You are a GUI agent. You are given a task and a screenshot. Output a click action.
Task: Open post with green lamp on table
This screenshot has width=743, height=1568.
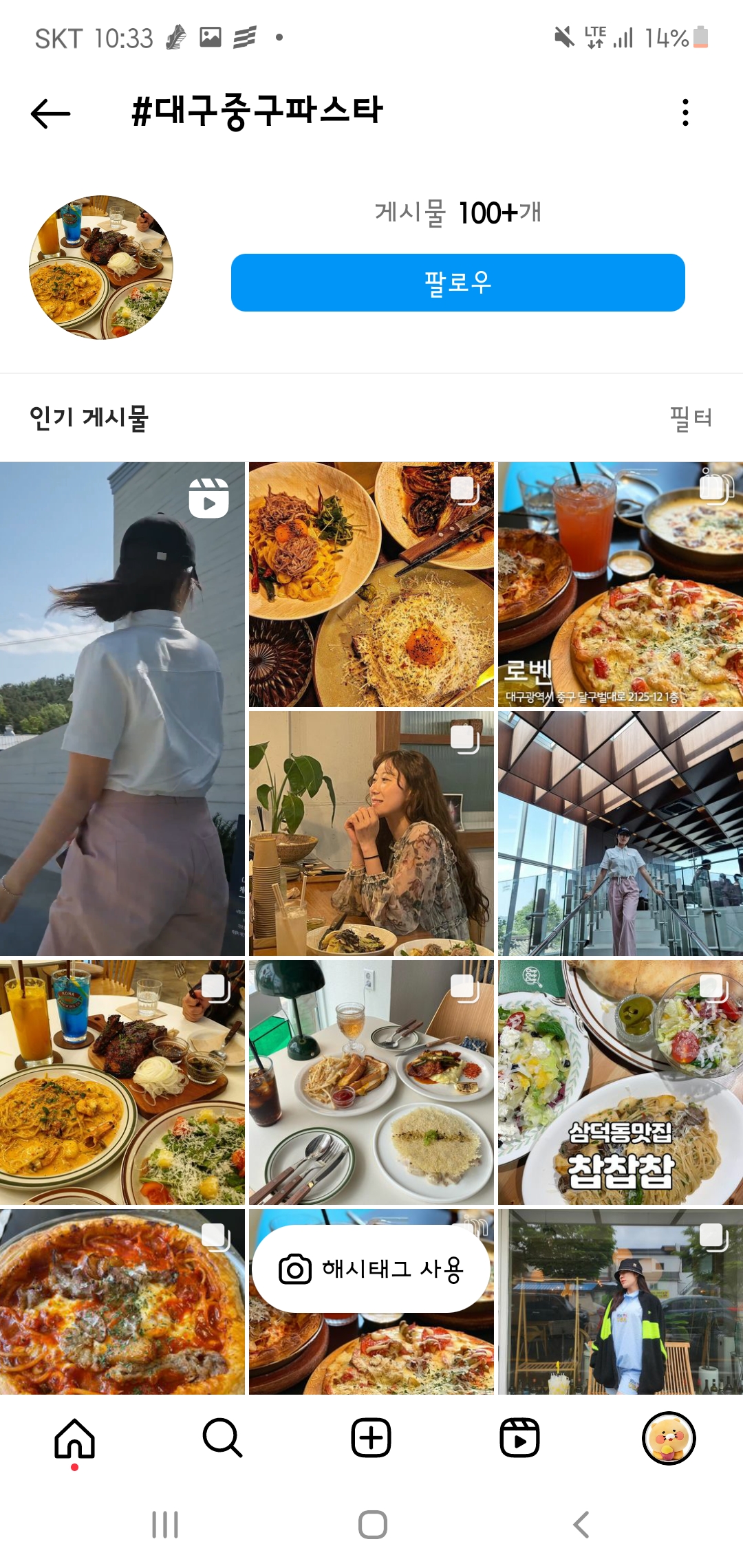tap(371, 1082)
